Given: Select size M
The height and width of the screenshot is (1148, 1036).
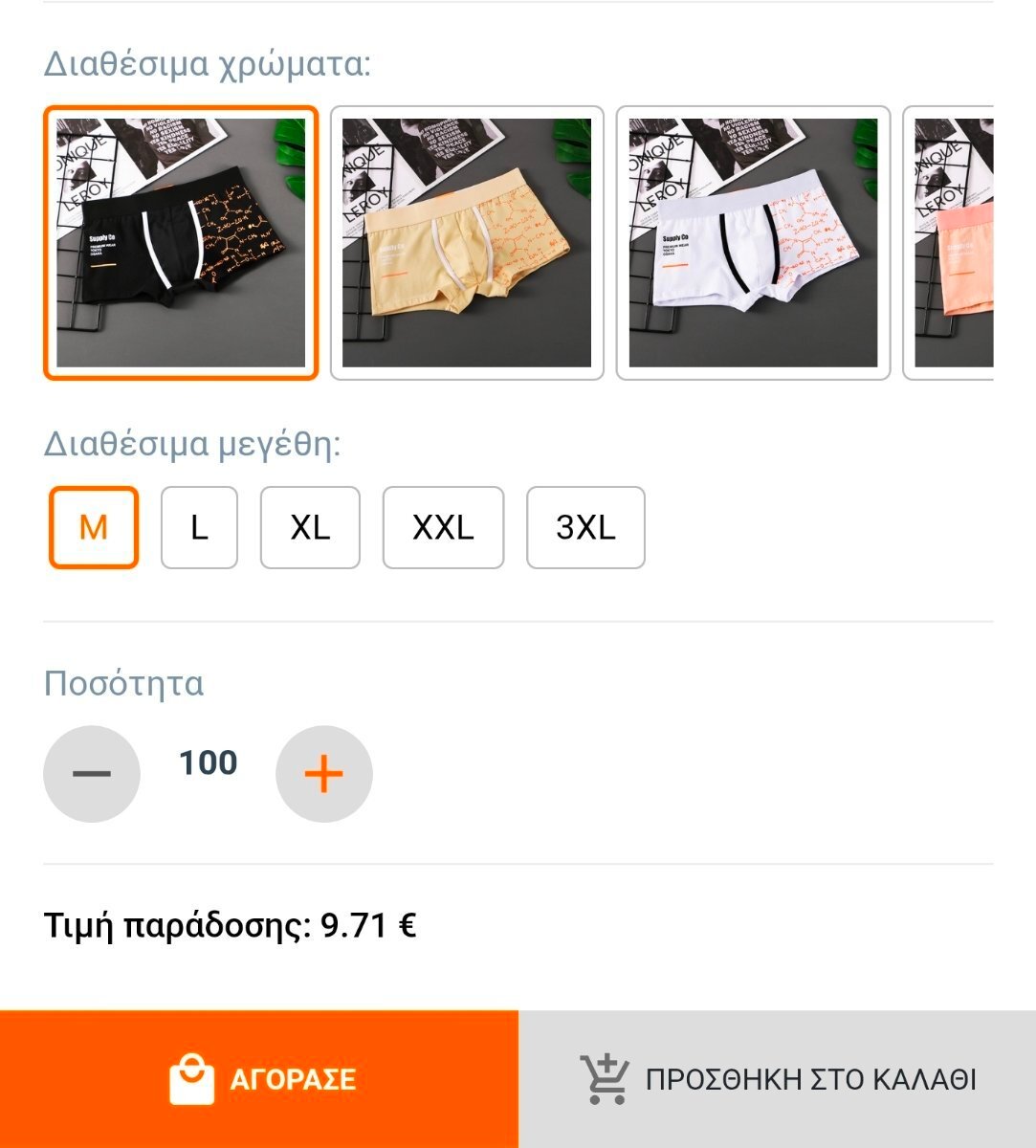Looking at the screenshot, I should 94,527.
